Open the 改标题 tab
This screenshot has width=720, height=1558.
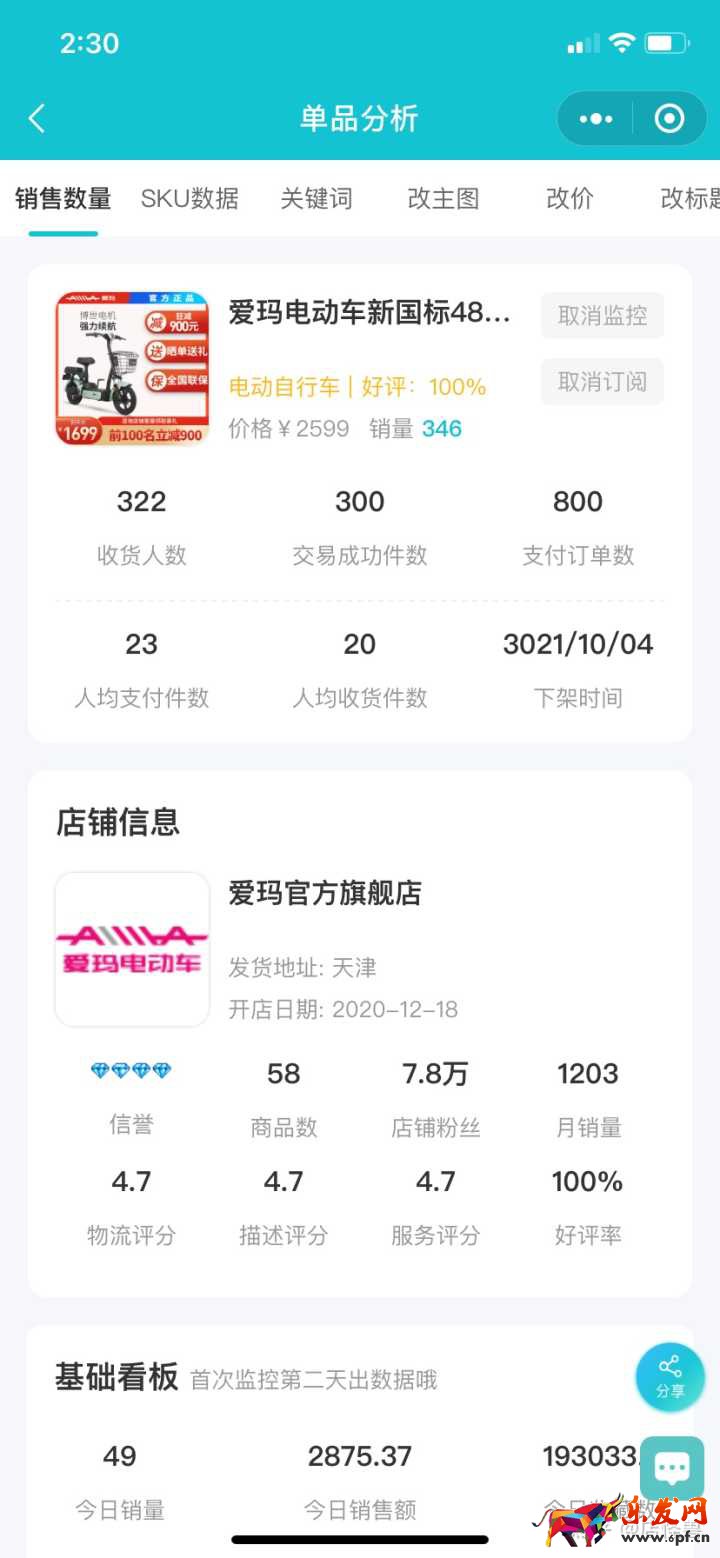pyautogui.click(x=690, y=198)
